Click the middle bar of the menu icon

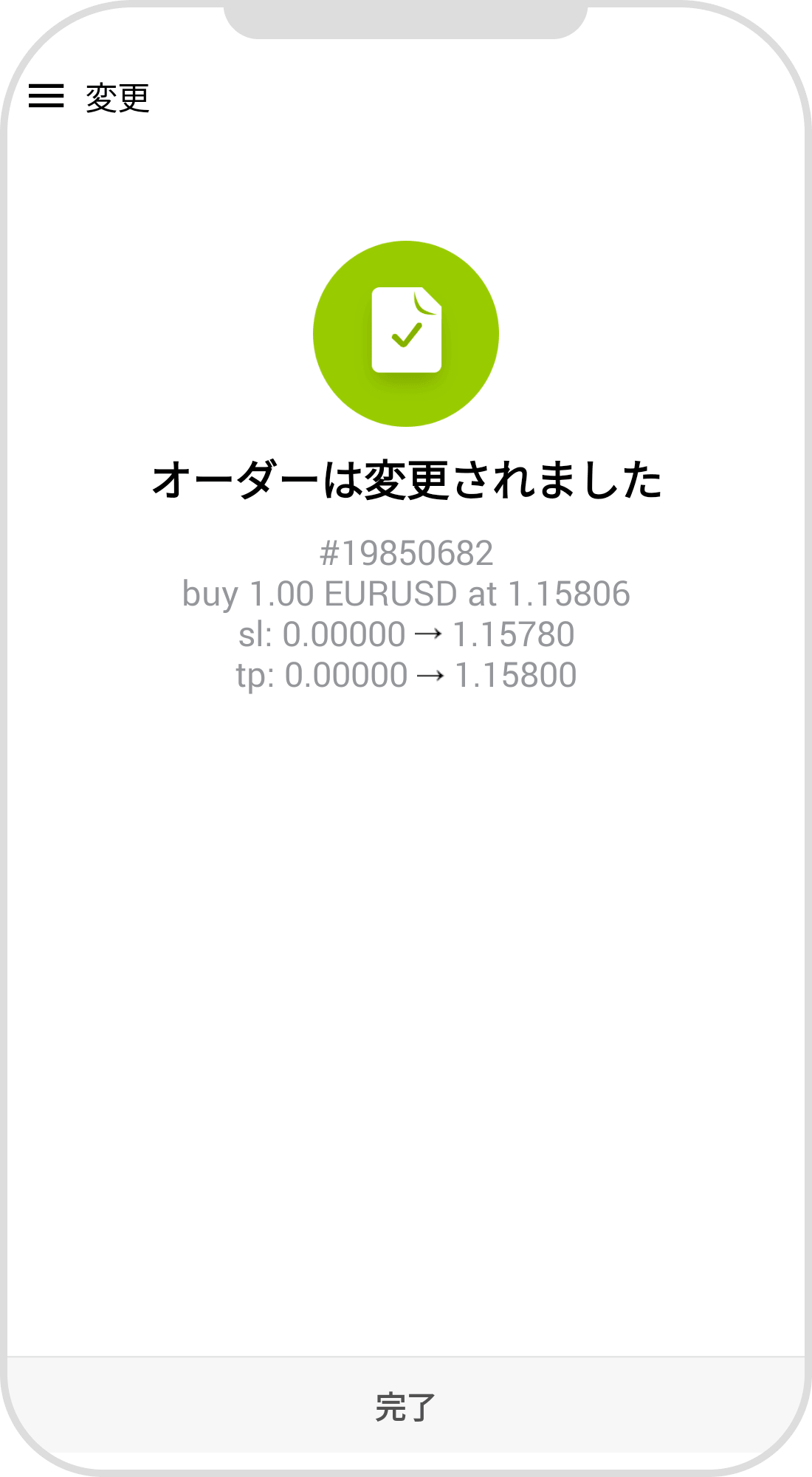pyautogui.click(x=46, y=97)
